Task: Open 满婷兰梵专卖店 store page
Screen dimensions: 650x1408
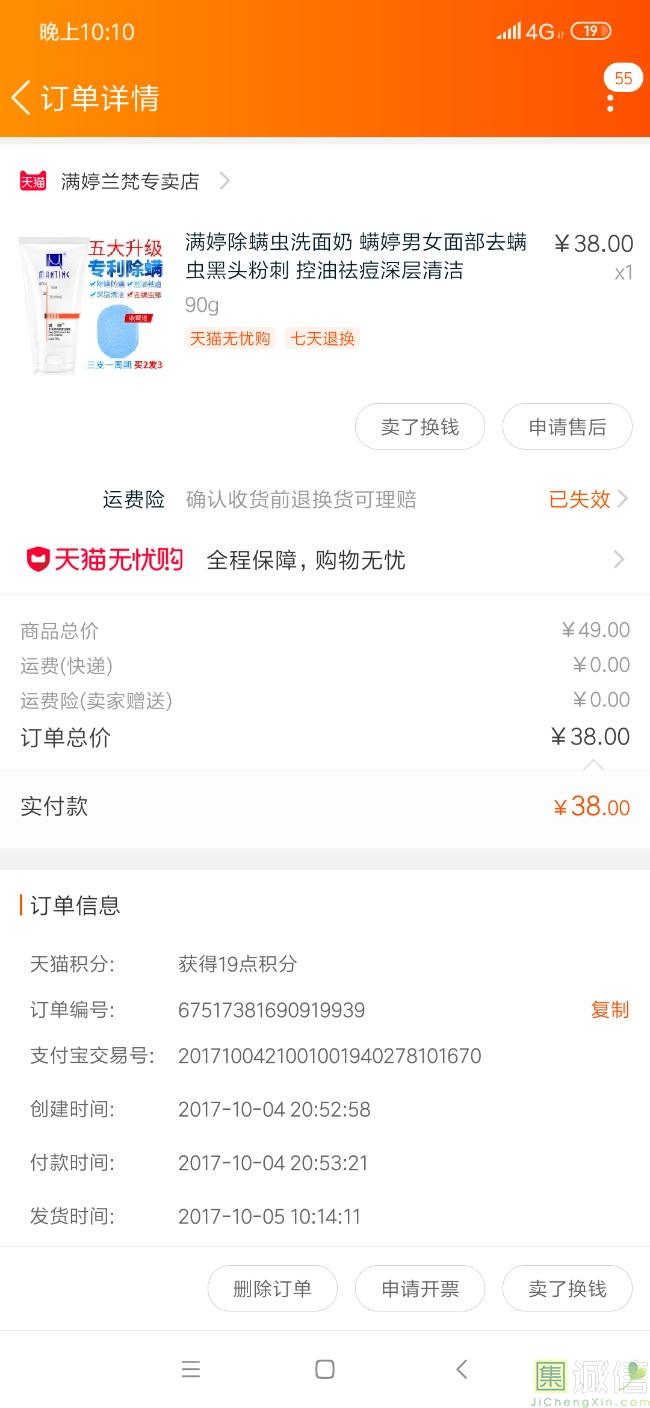Action: point(130,181)
